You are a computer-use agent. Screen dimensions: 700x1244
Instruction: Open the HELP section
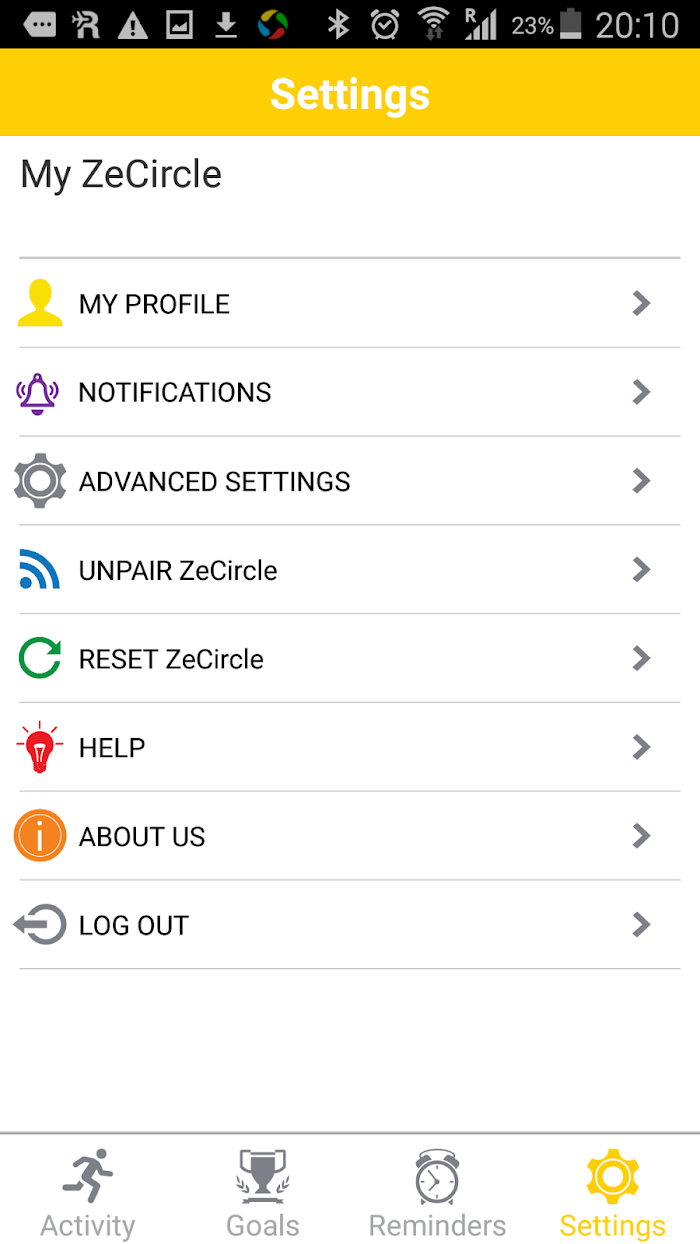pos(350,747)
